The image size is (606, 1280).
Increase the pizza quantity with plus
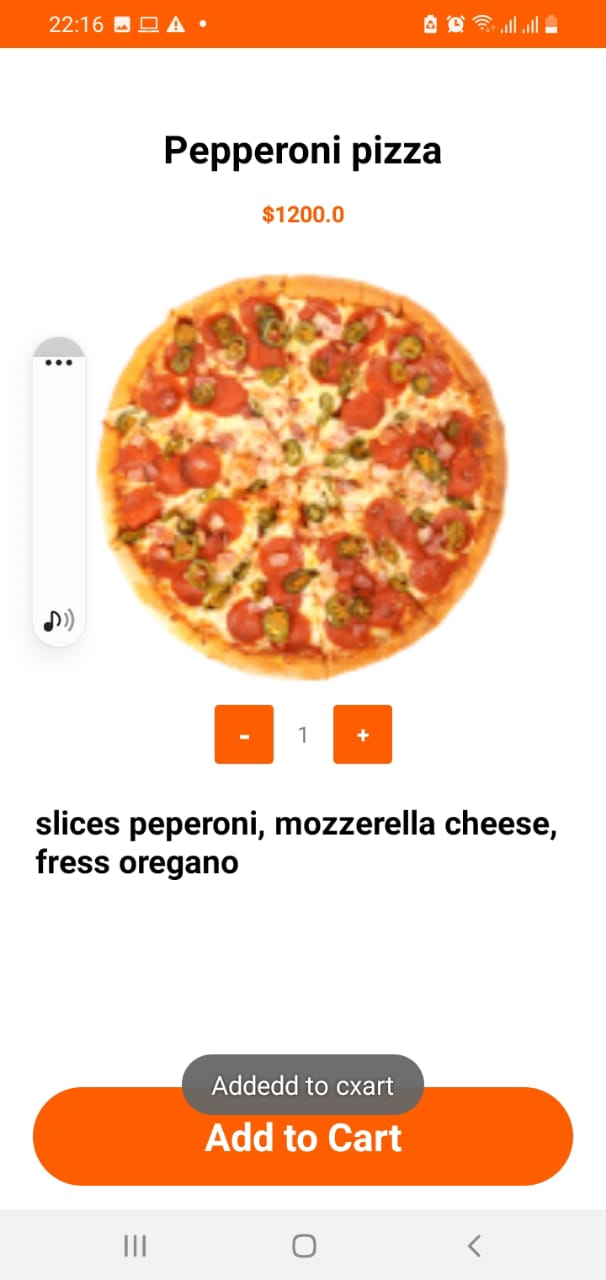[362, 735]
